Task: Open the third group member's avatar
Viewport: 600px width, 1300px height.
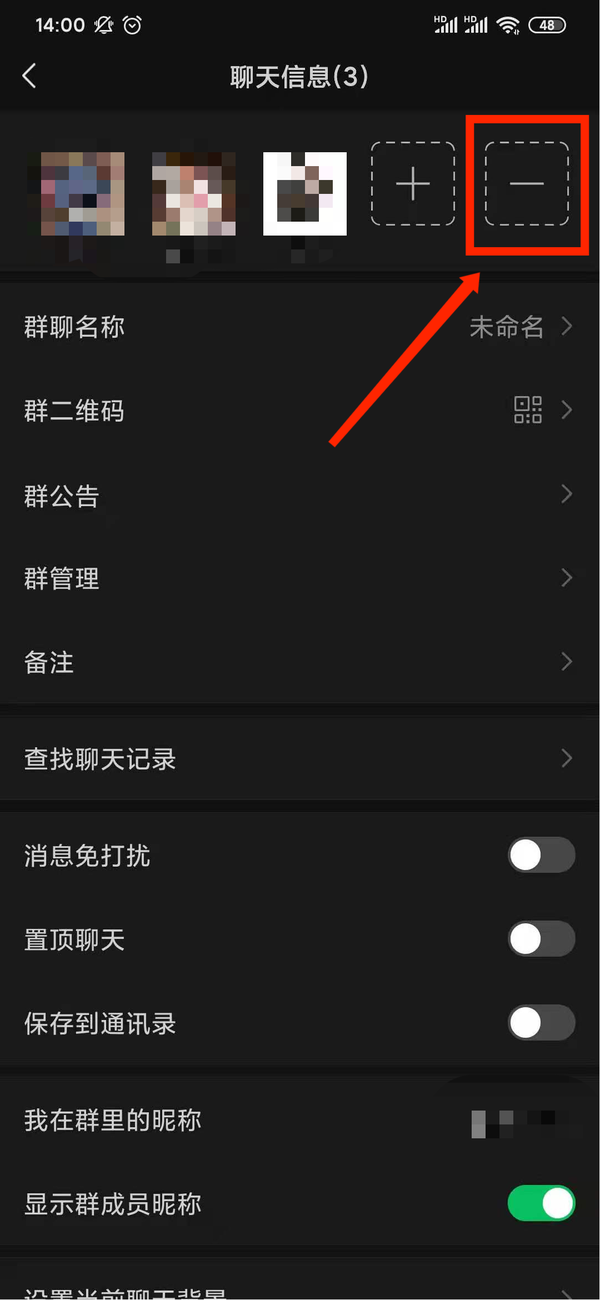Action: point(305,194)
